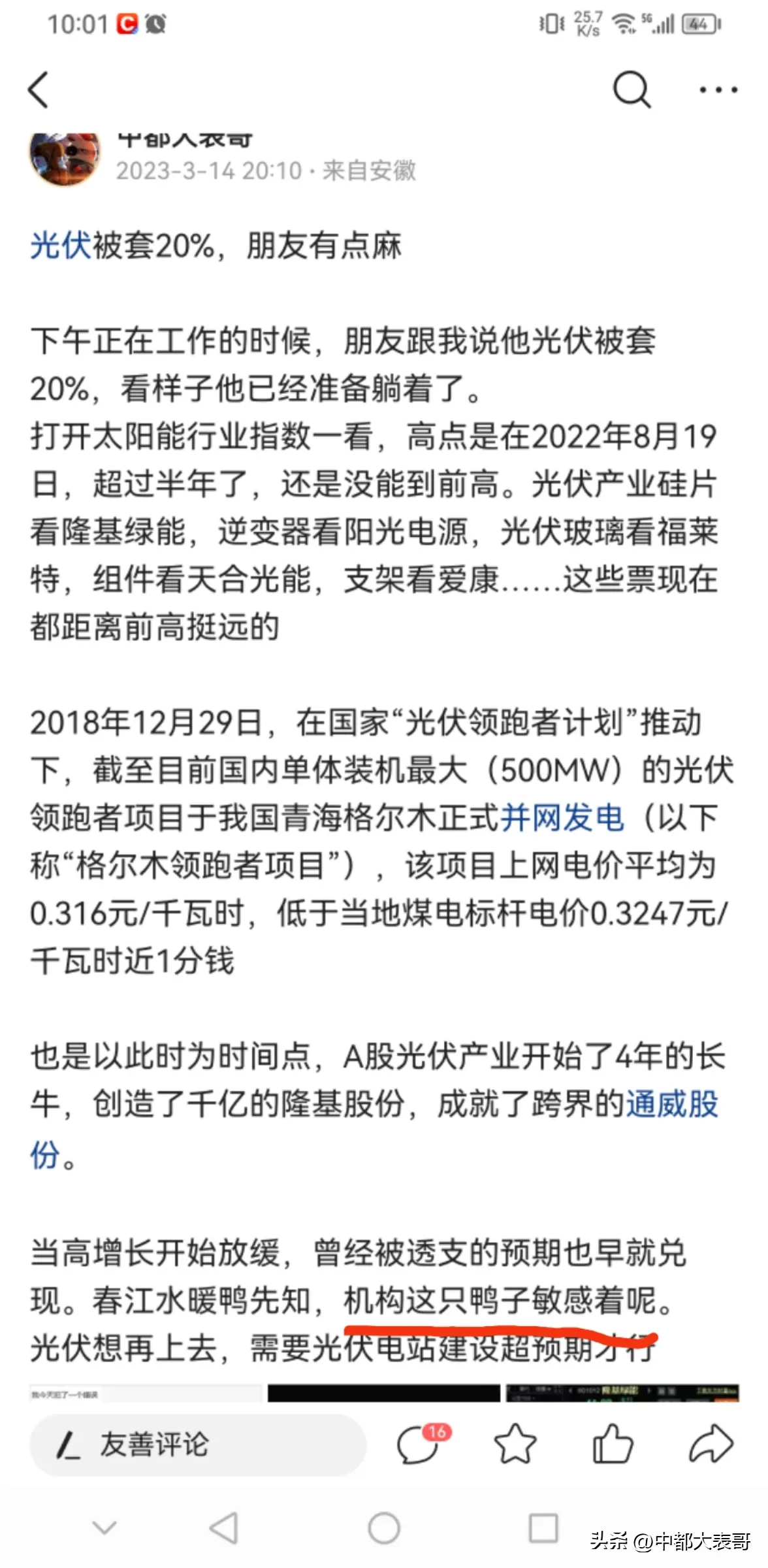Go back to the previous page
This screenshot has height=1568, width=768.
click(x=39, y=90)
